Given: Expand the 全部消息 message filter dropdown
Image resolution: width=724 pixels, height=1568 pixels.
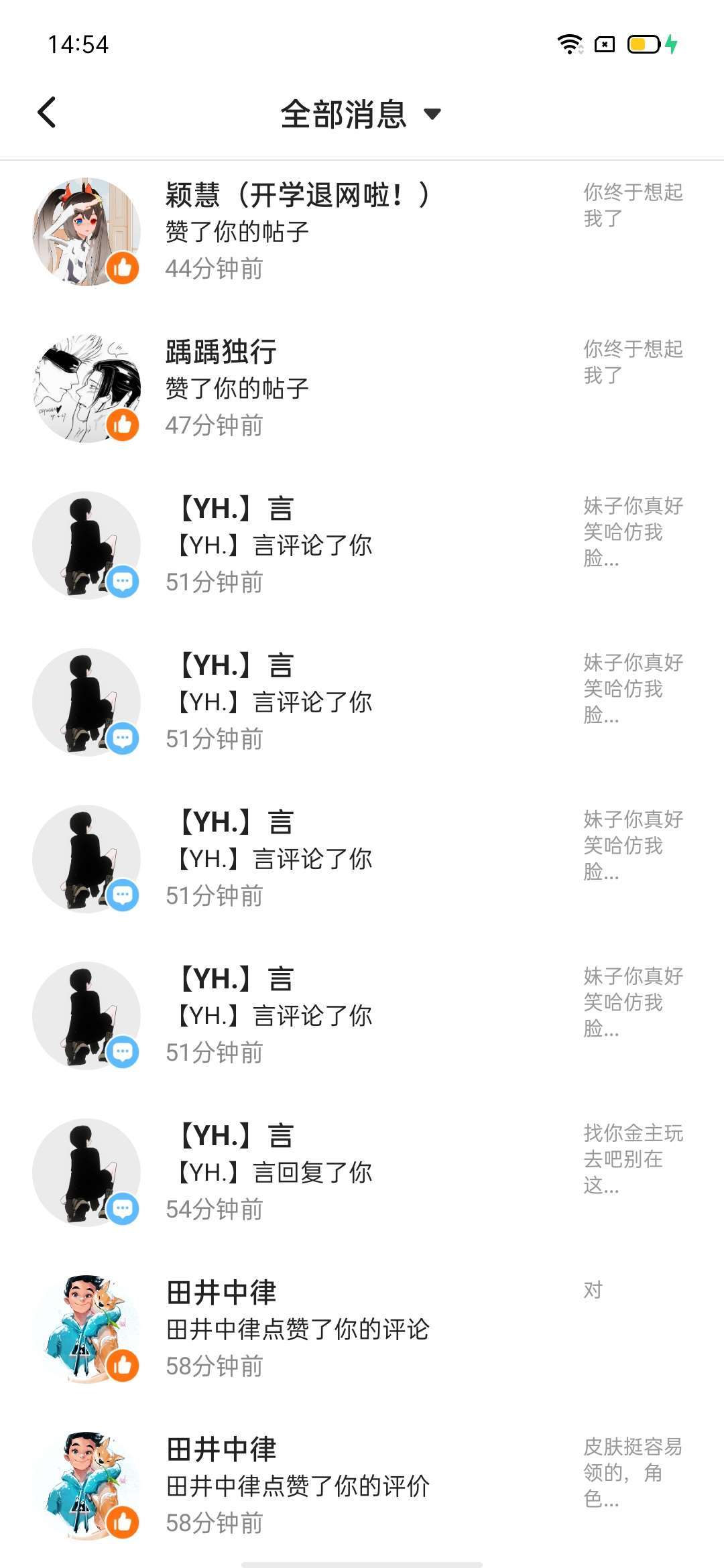Looking at the screenshot, I should point(361,114).
